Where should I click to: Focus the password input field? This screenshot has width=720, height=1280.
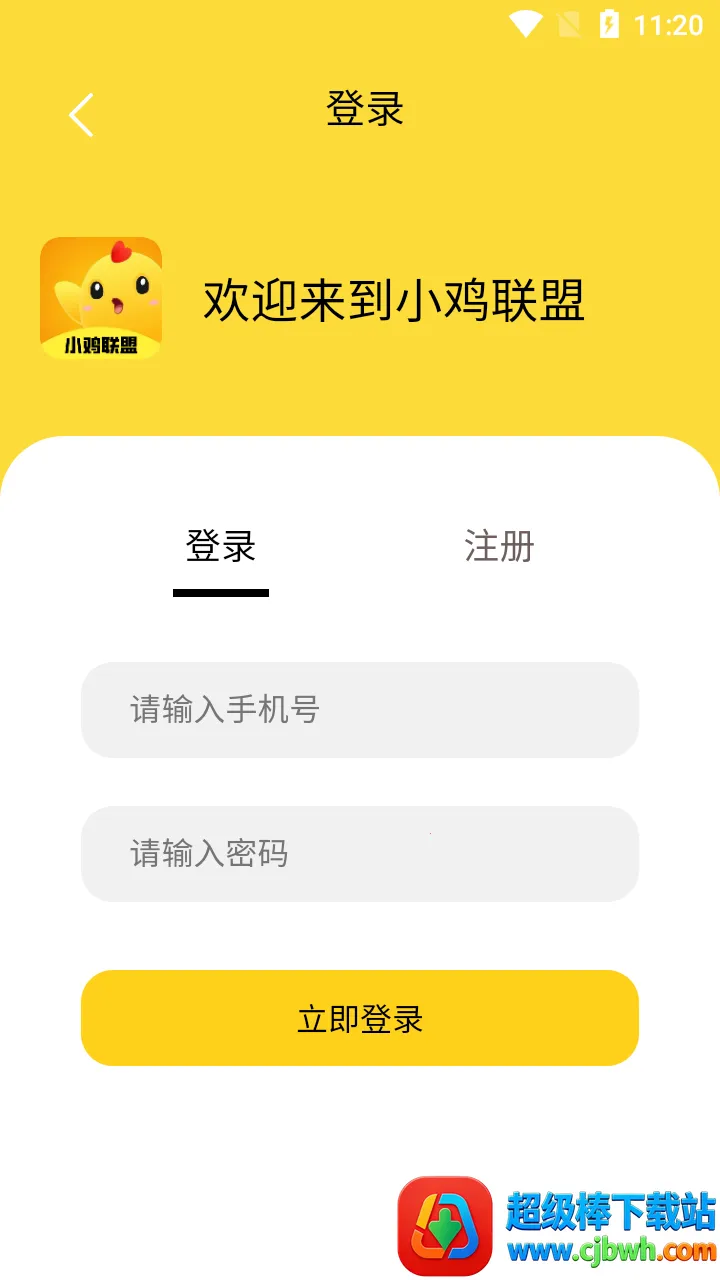pyautogui.click(x=360, y=854)
